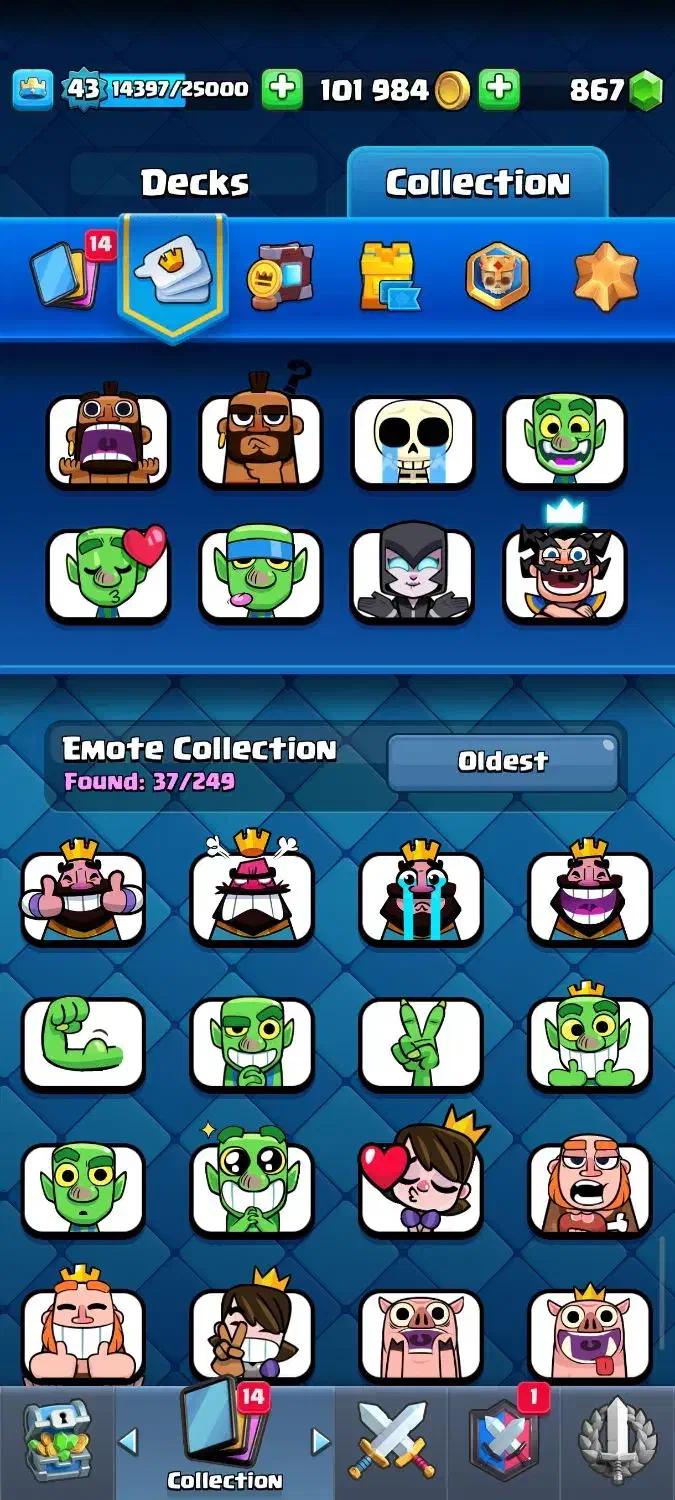Select the green flexing arm emote
The image size is (675, 1500).
click(x=83, y=1043)
